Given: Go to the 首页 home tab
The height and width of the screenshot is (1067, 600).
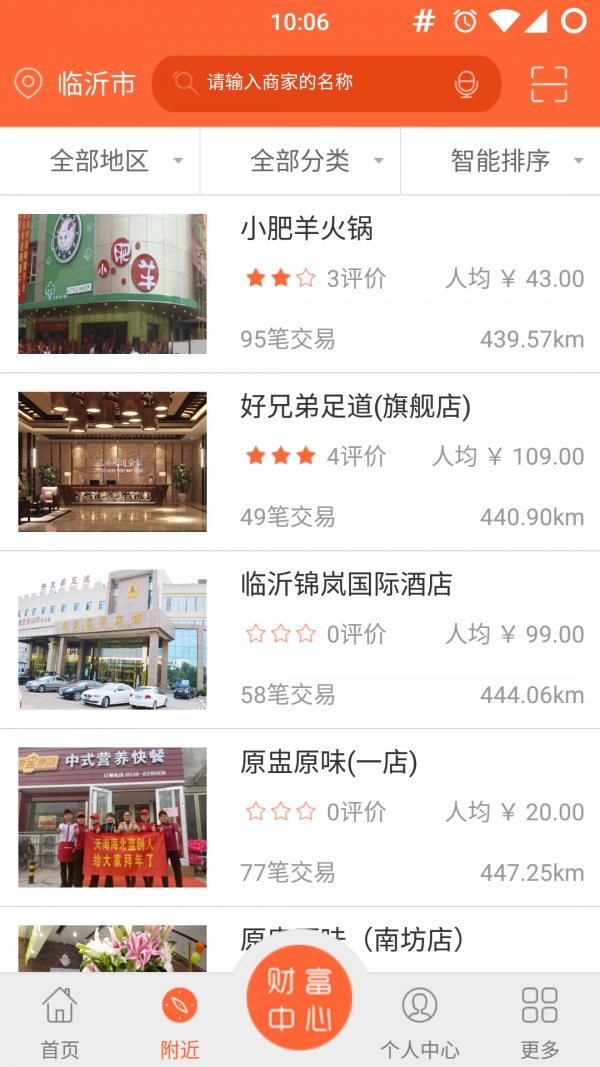Looking at the screenshot, I should pyautogui.click(x=60, y=1022).
